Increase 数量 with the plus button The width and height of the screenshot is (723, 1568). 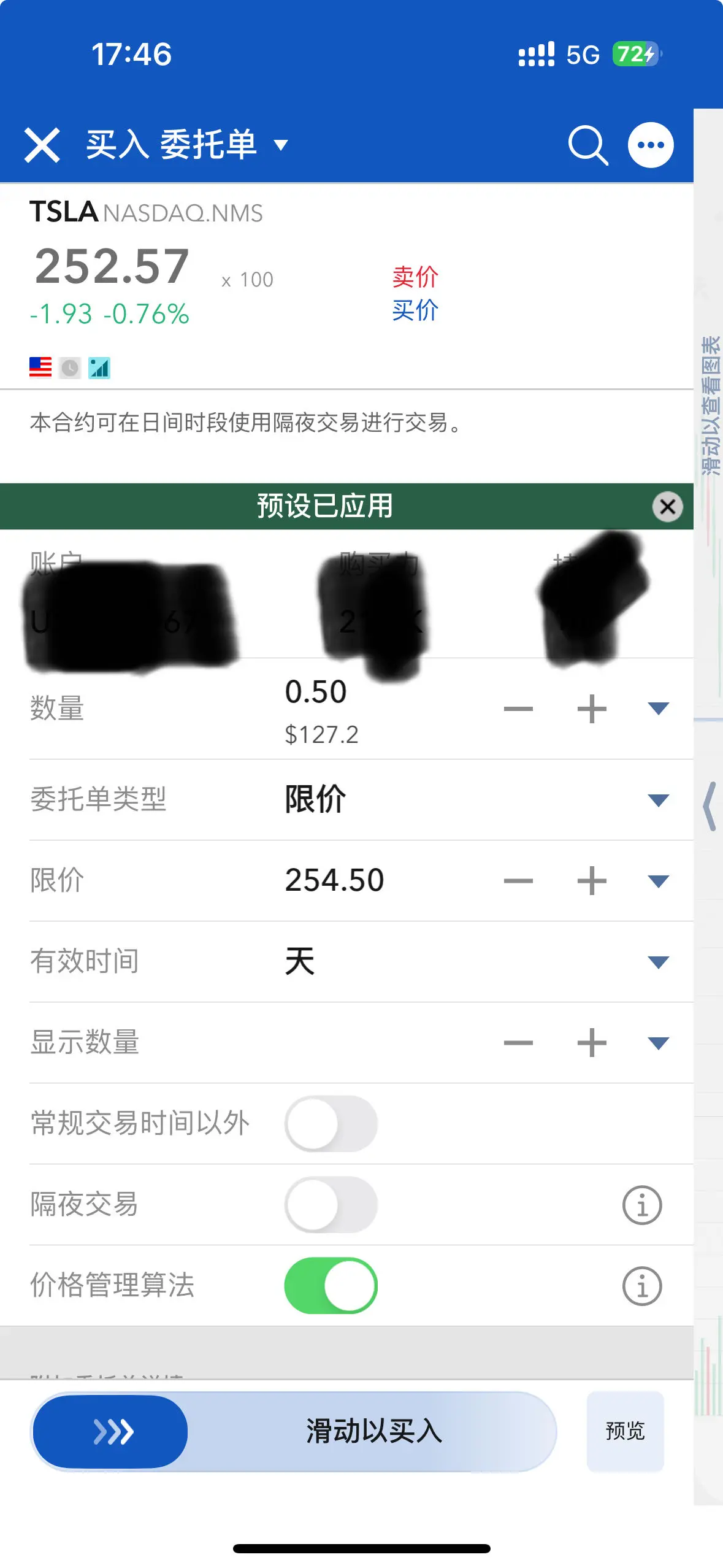592,709
